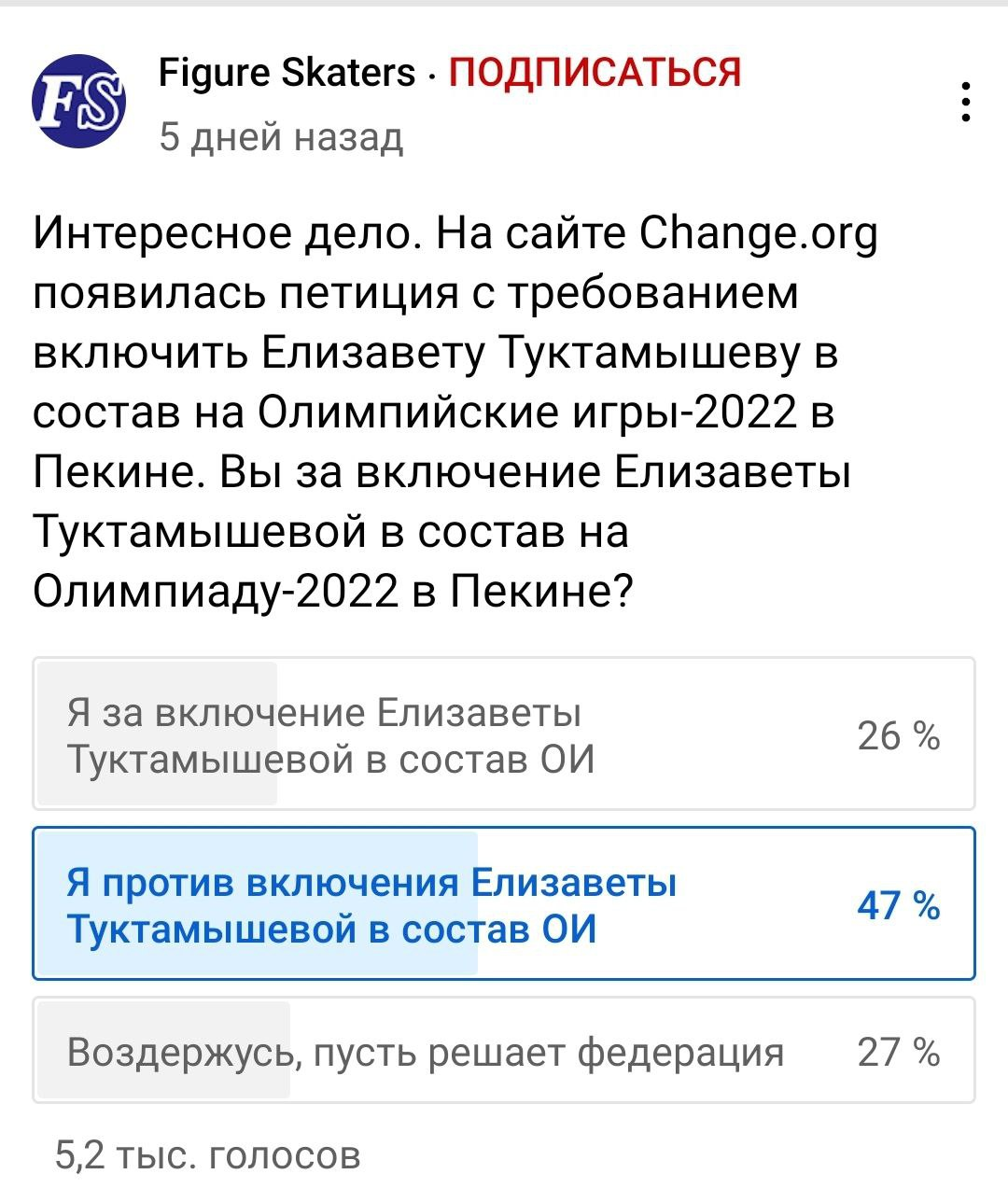Subscribe via the ПОДПИСАТЬСЯ button
Image resolution: width=1008 pixels, height=1188 pixels.
pyautogui.click(x=595, y=72)
